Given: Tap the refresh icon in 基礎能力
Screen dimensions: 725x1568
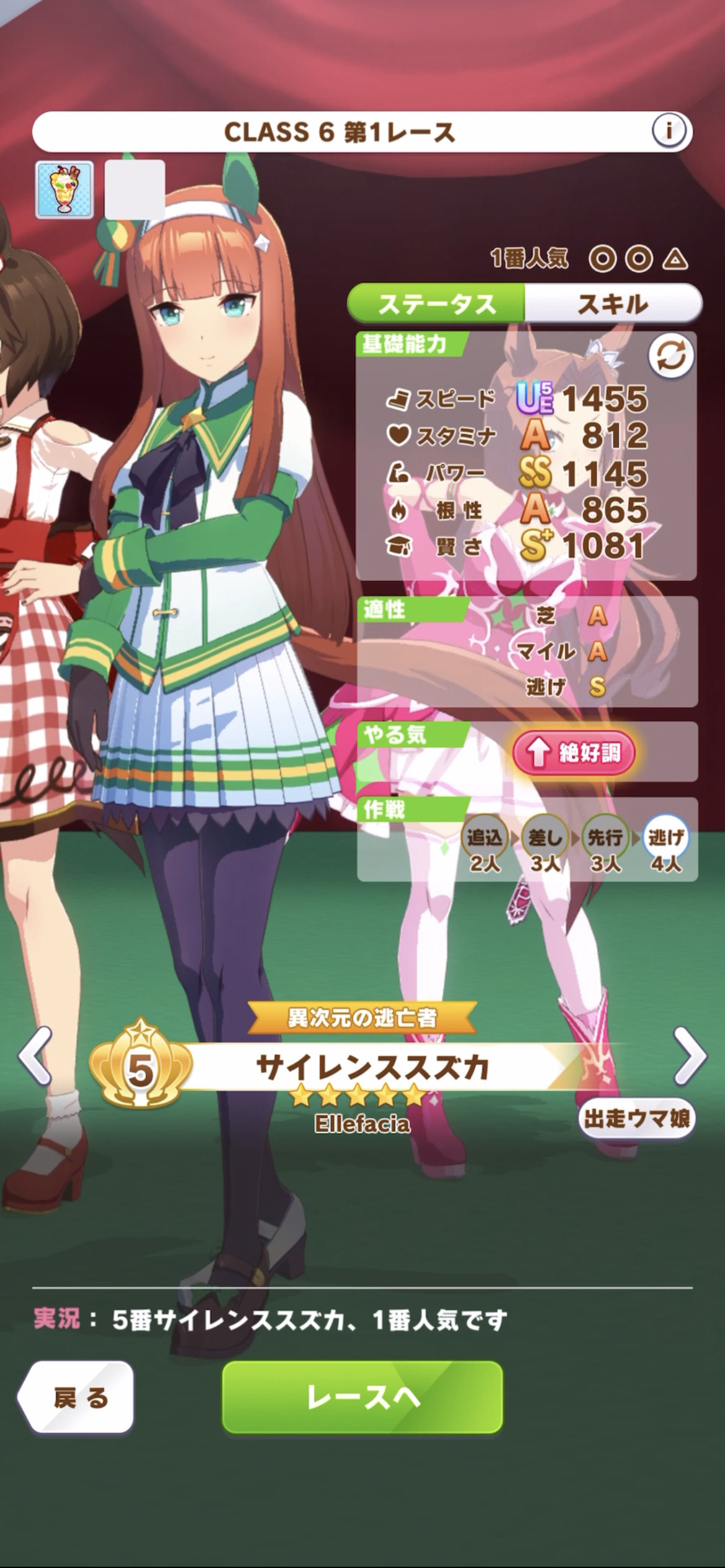Looking at the screenshot, I should [671, 356].
